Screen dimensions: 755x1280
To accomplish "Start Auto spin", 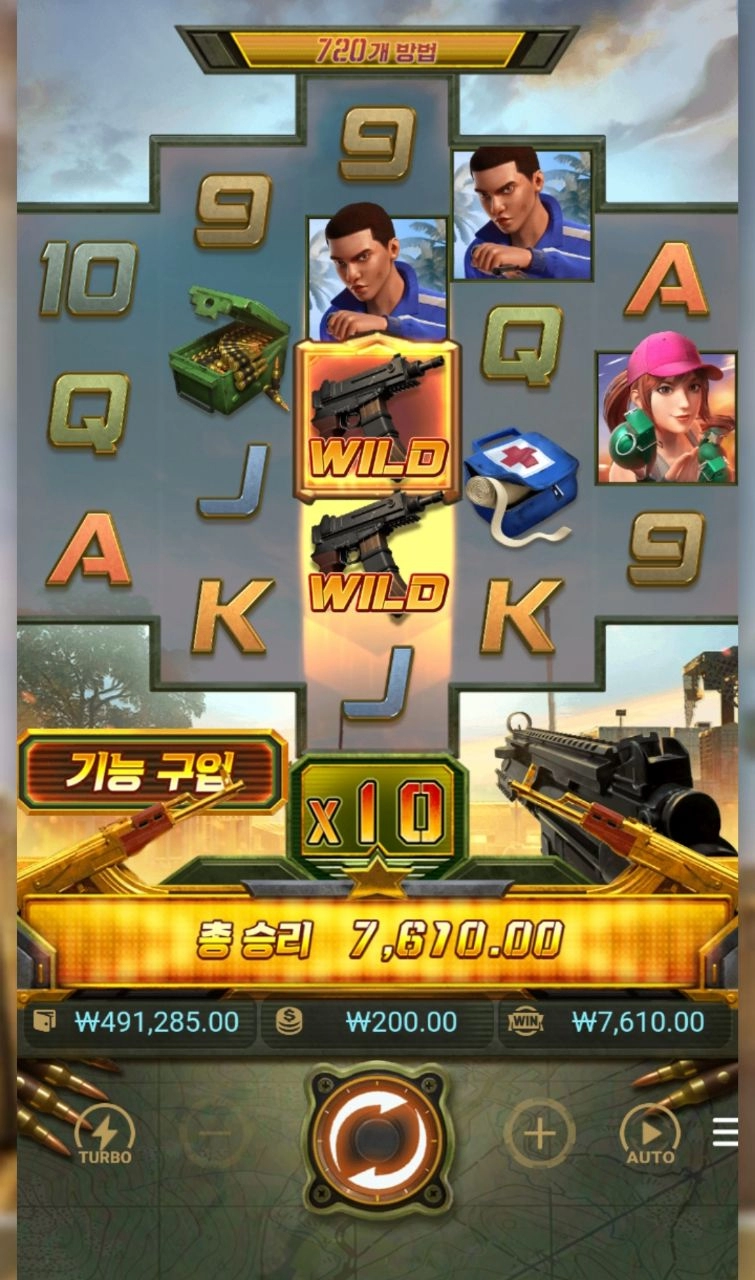I will [650, 1136].
